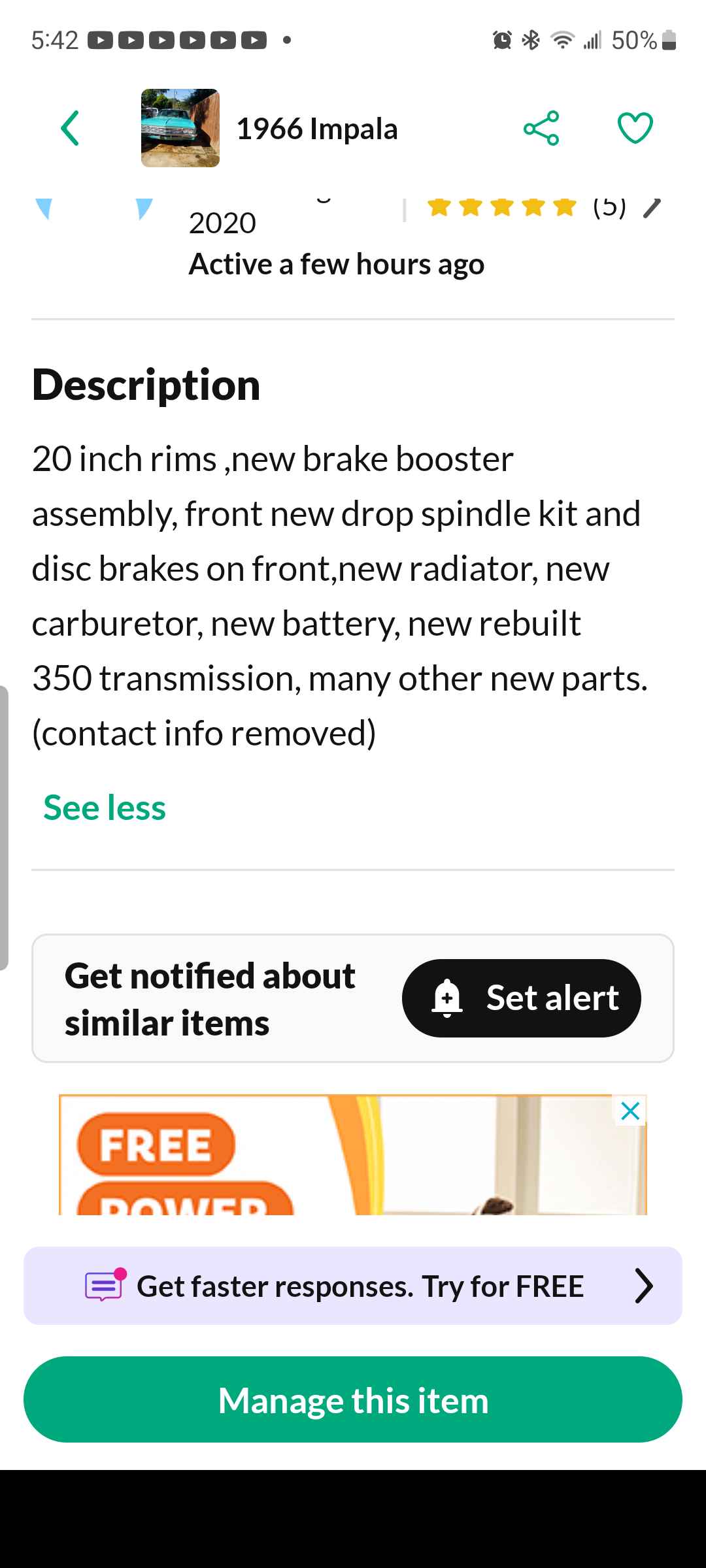Viewport: 706px width, 1568px height.
Task: Go back using the header arrow
Action: coord(71,128)
